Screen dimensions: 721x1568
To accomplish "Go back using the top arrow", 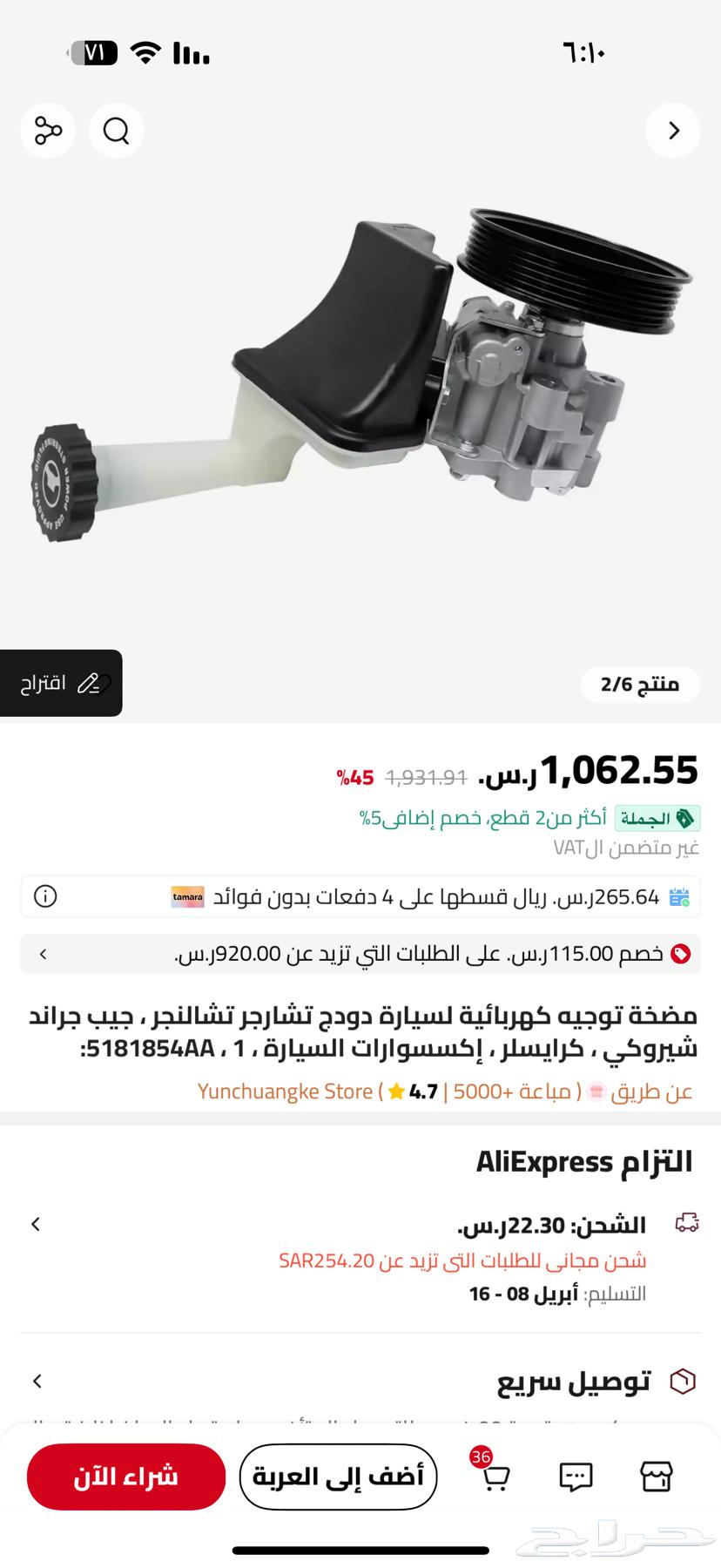I will [672, 131].
